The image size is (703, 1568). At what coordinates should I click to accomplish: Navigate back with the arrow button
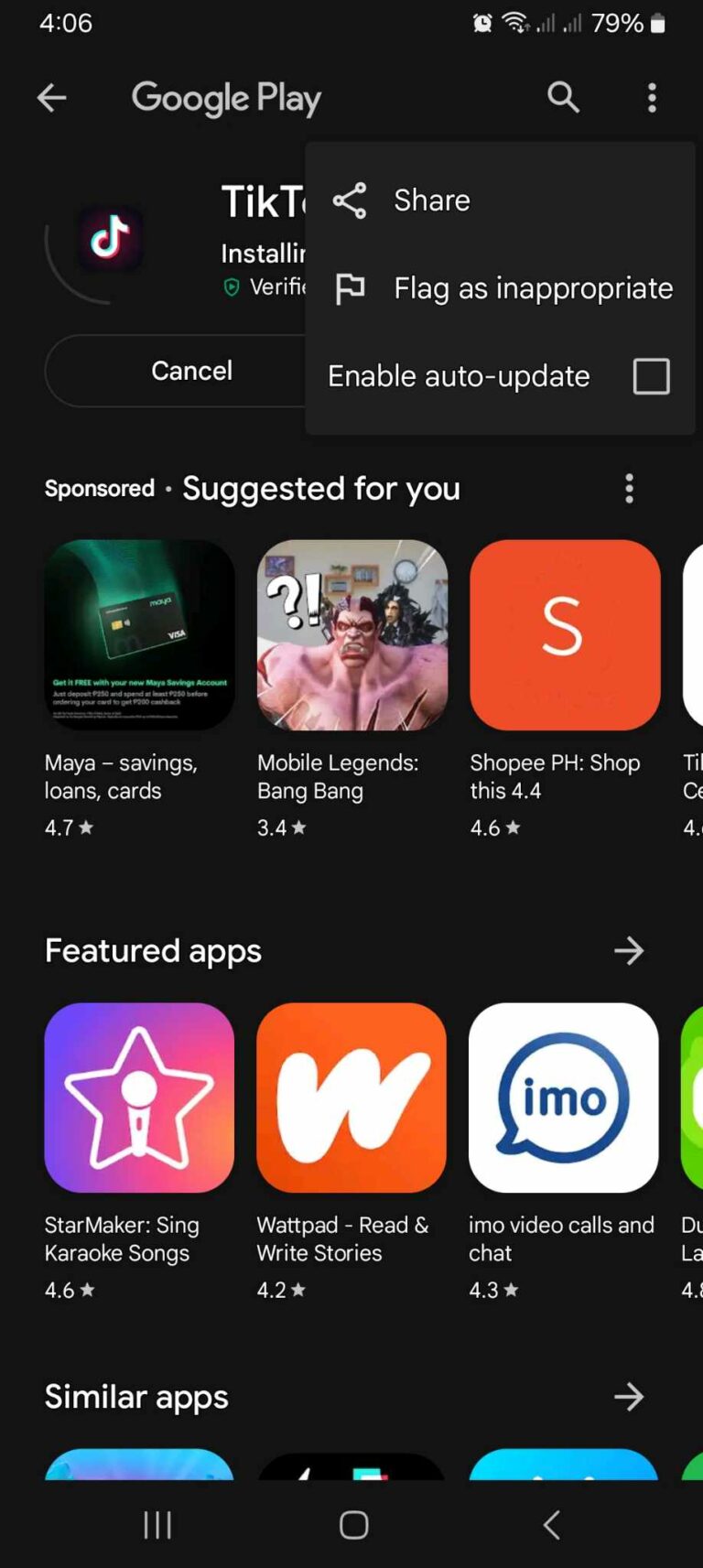coord(51,98)
